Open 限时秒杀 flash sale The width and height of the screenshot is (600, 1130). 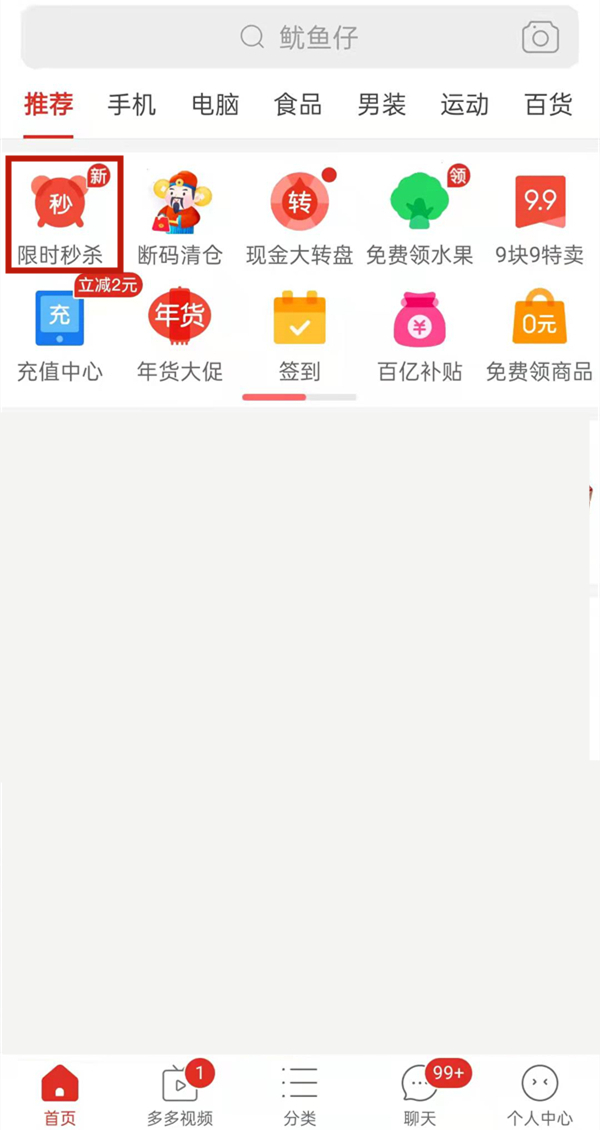coord(62,214)
